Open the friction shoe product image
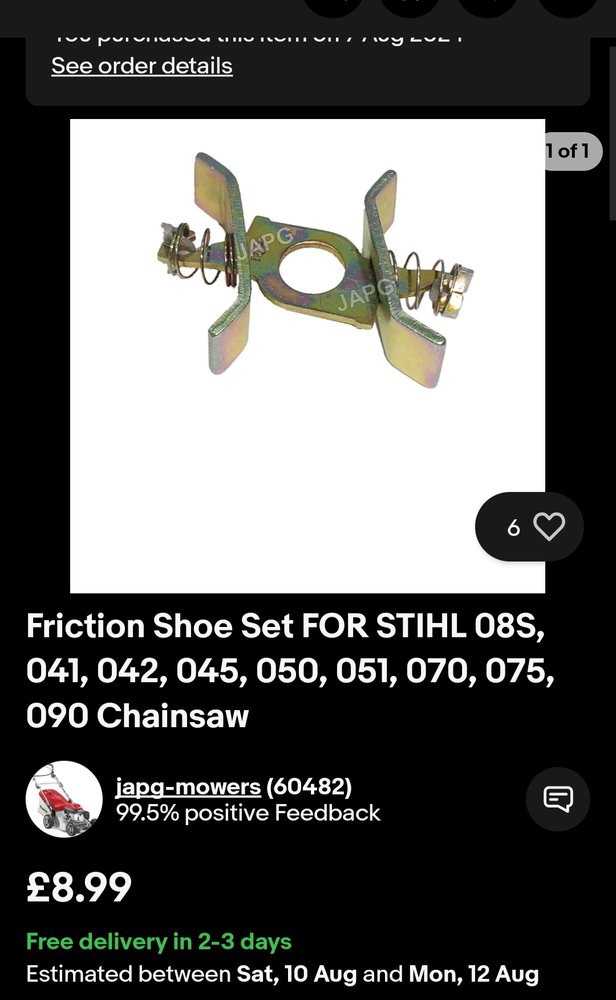The image size is (616, 1000). [307, 356]
